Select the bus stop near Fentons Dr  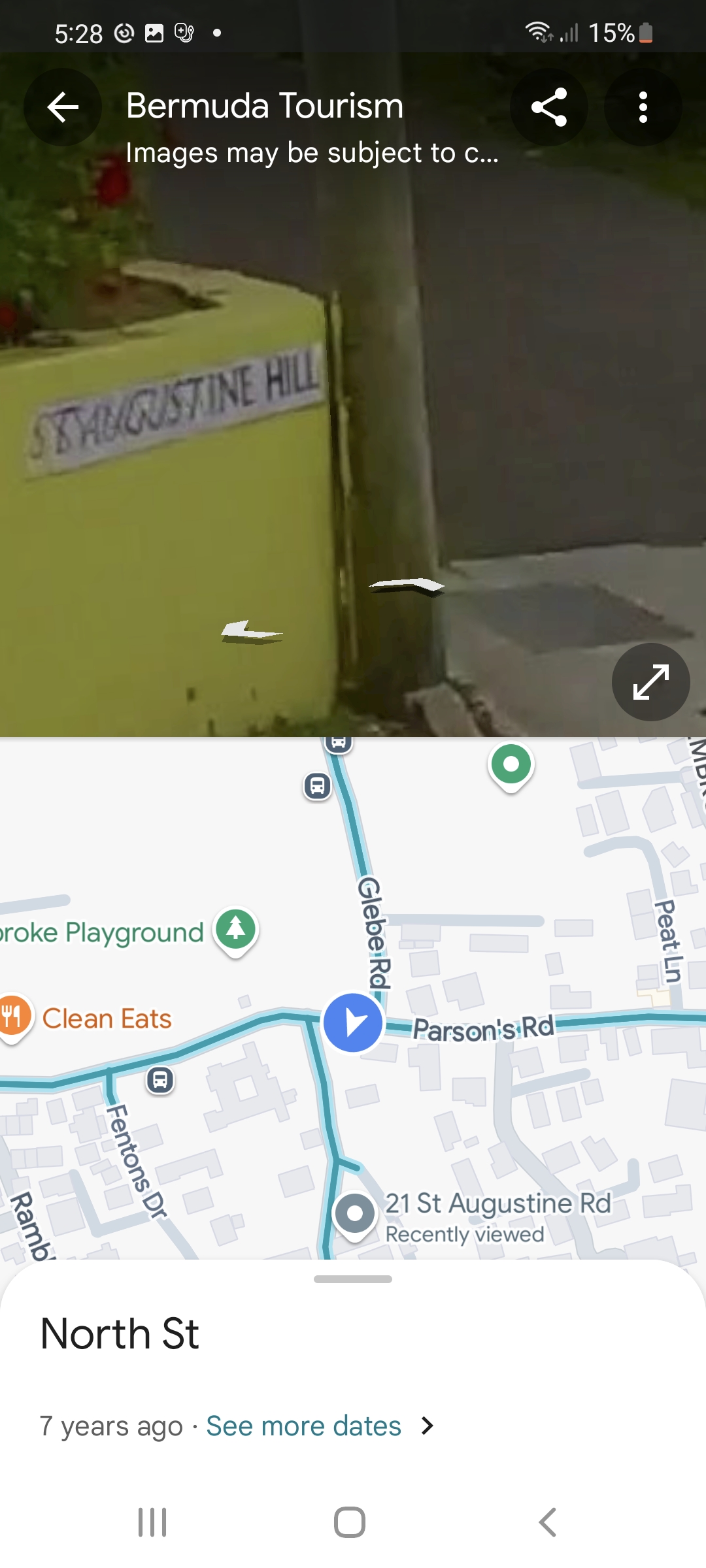[160, 1080]
